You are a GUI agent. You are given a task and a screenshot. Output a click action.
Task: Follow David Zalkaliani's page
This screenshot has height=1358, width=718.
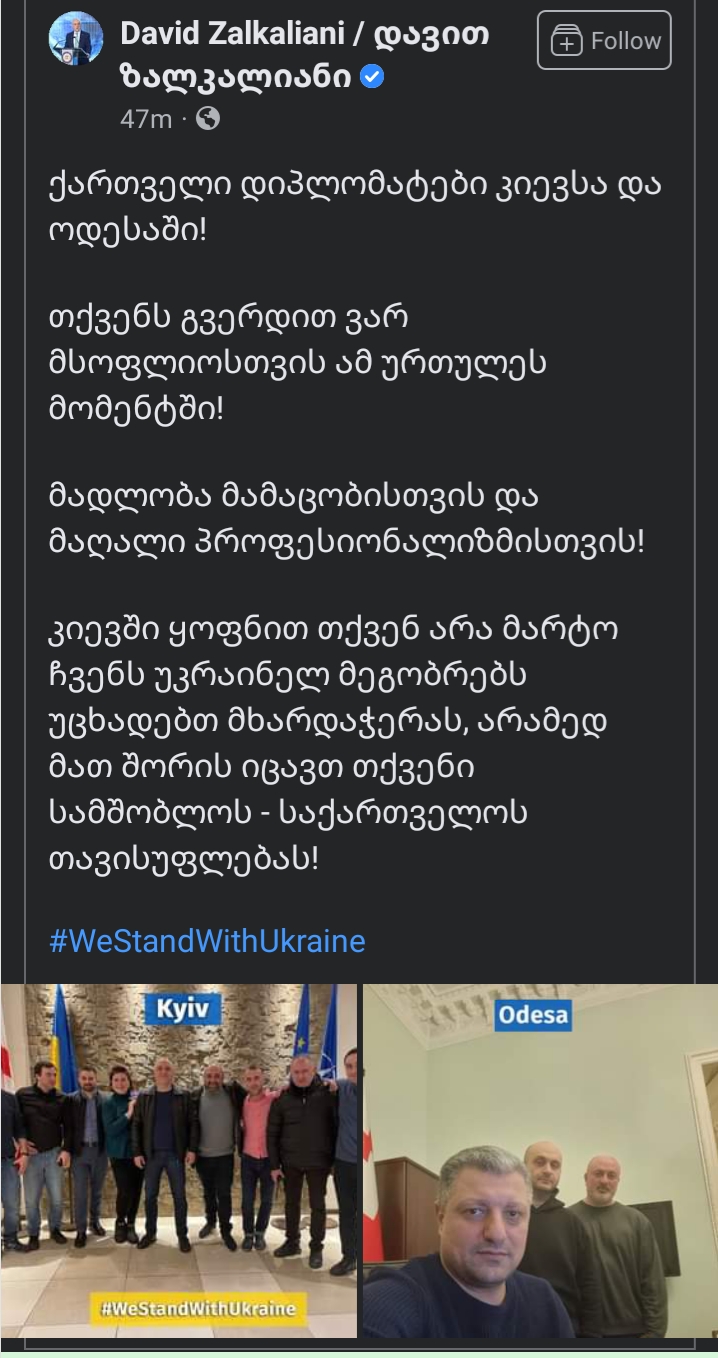pos(604,41)
